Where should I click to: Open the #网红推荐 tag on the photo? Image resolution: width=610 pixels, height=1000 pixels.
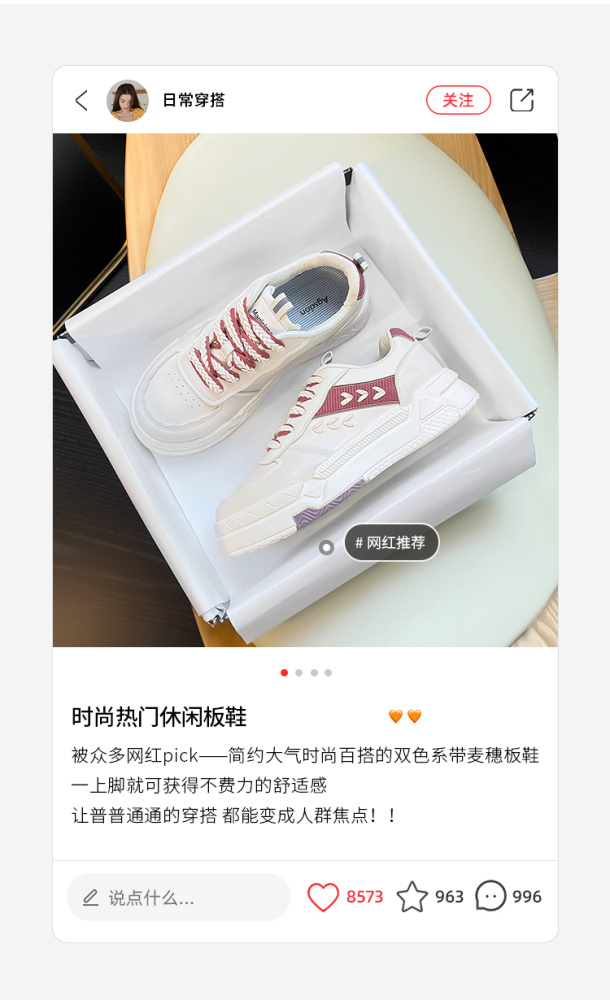[391, 543]
